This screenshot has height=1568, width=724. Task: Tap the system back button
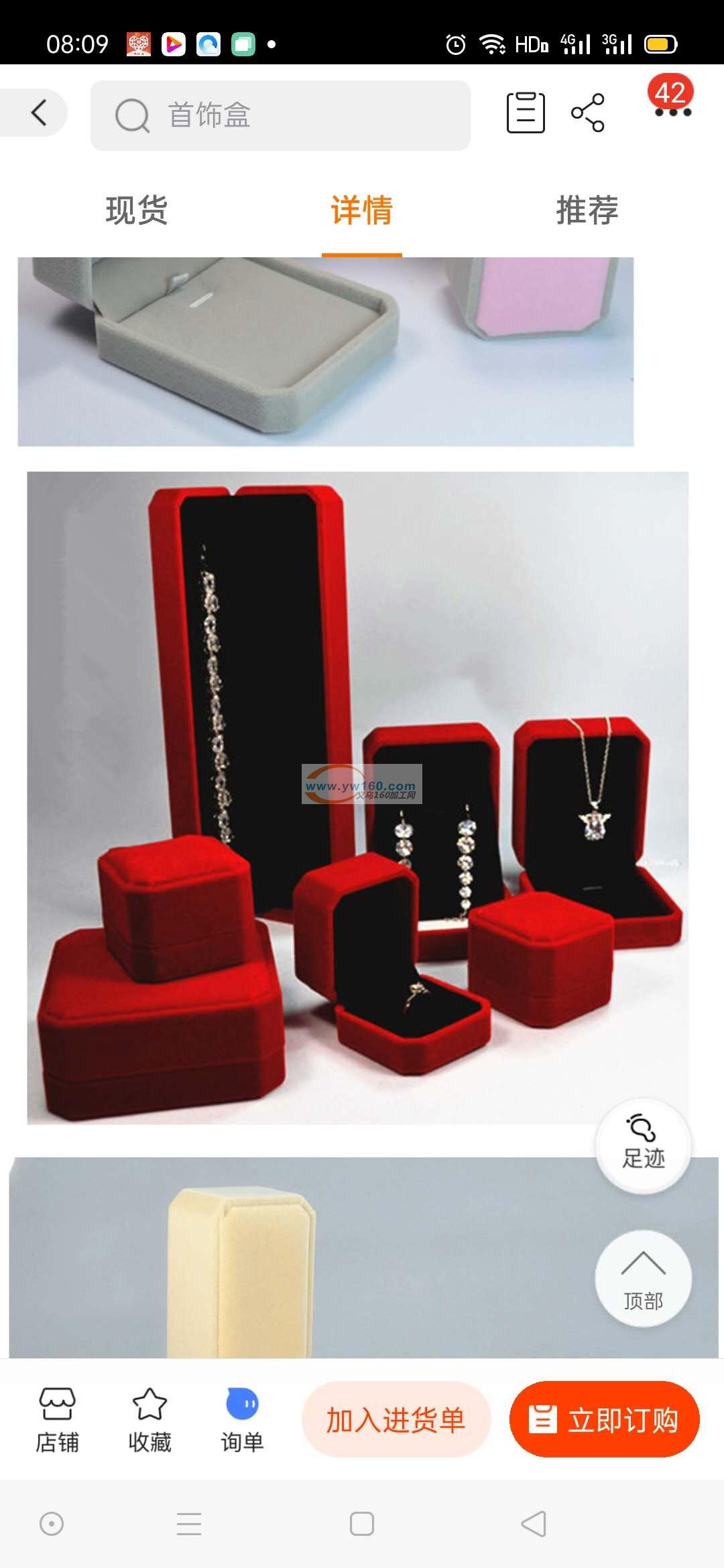534,1524
